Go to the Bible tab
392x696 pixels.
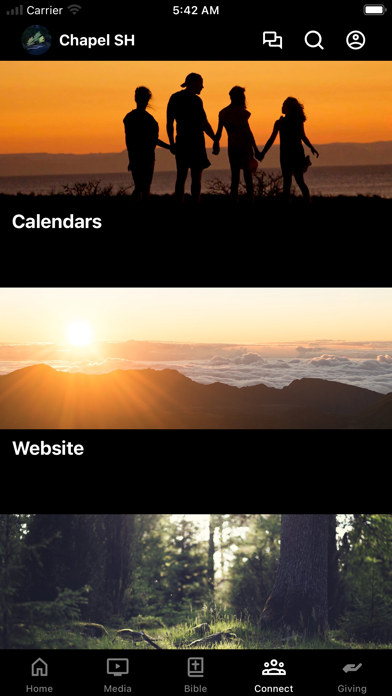tap(196, 675)
